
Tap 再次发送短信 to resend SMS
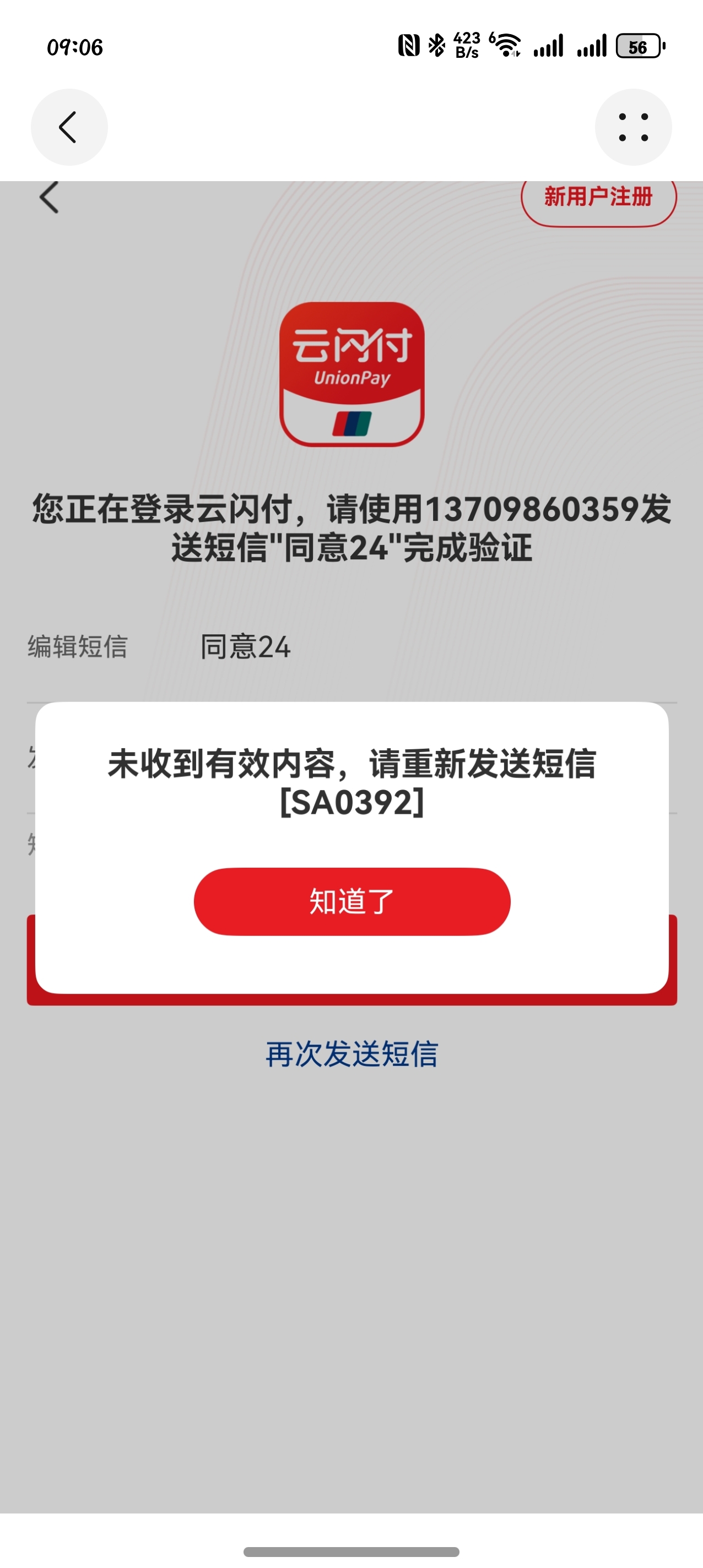click(x=351, y=1054)
